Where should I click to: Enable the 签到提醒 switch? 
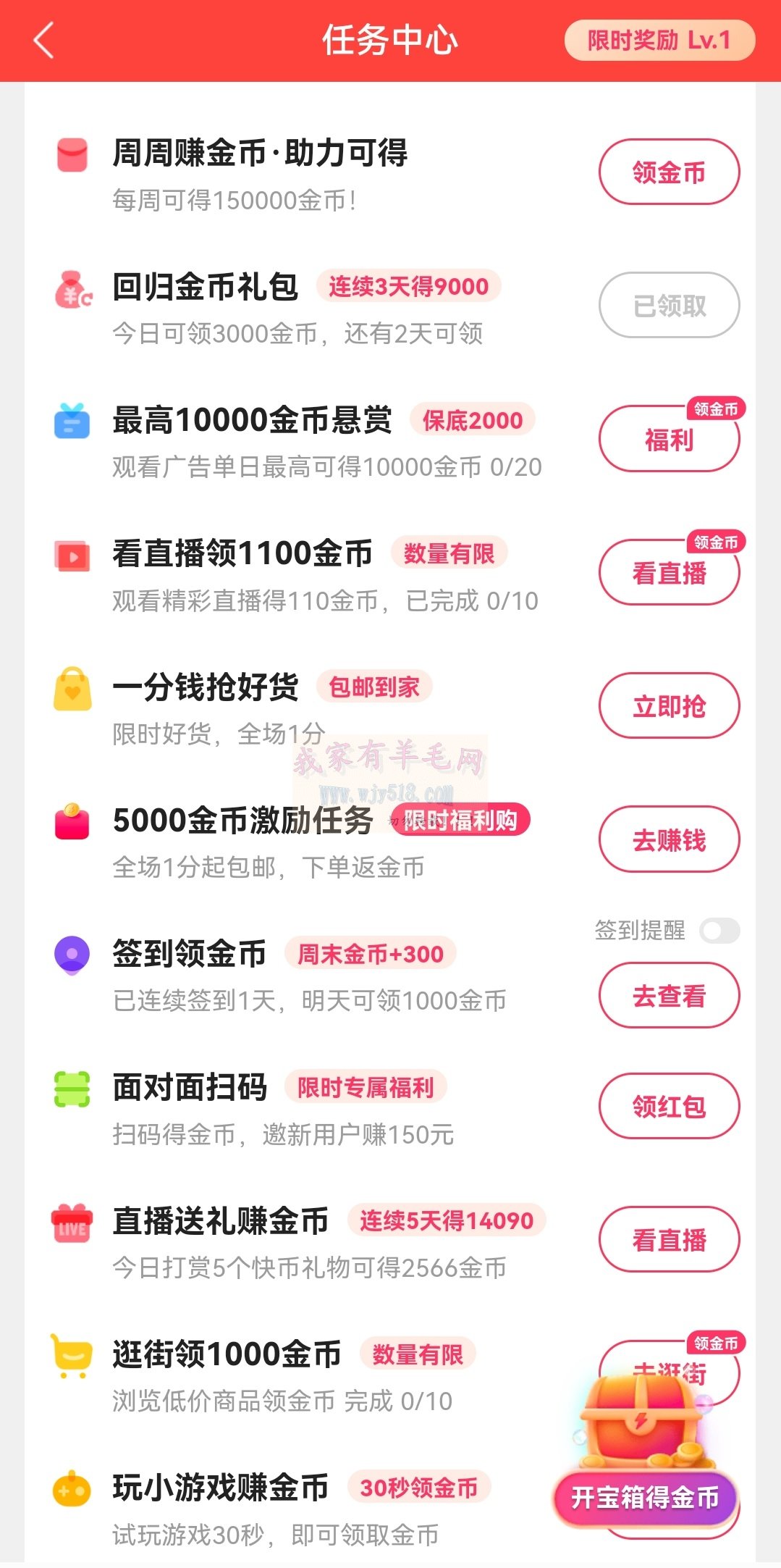point(719,931)
